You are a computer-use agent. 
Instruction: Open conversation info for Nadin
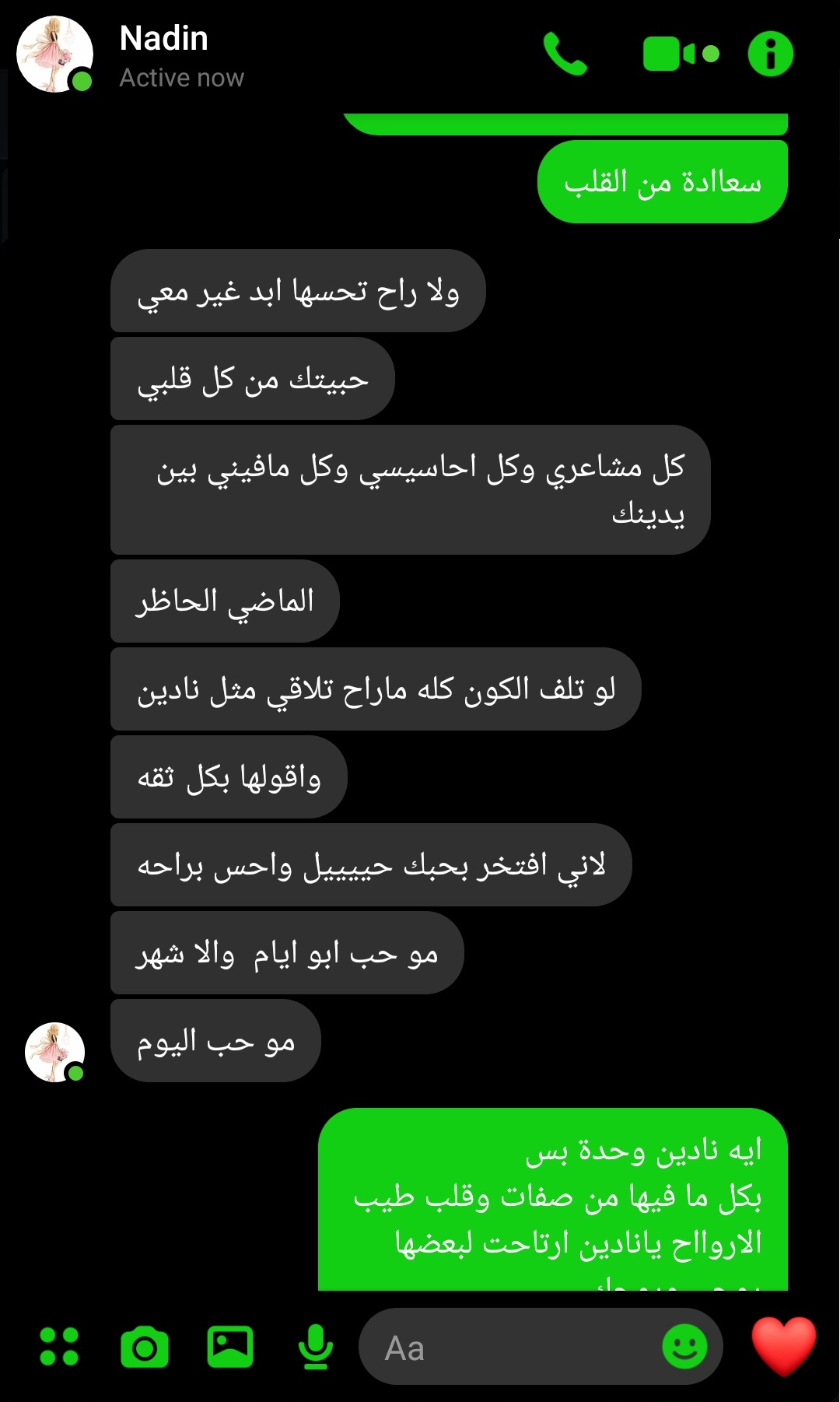[x=770, y=54]
